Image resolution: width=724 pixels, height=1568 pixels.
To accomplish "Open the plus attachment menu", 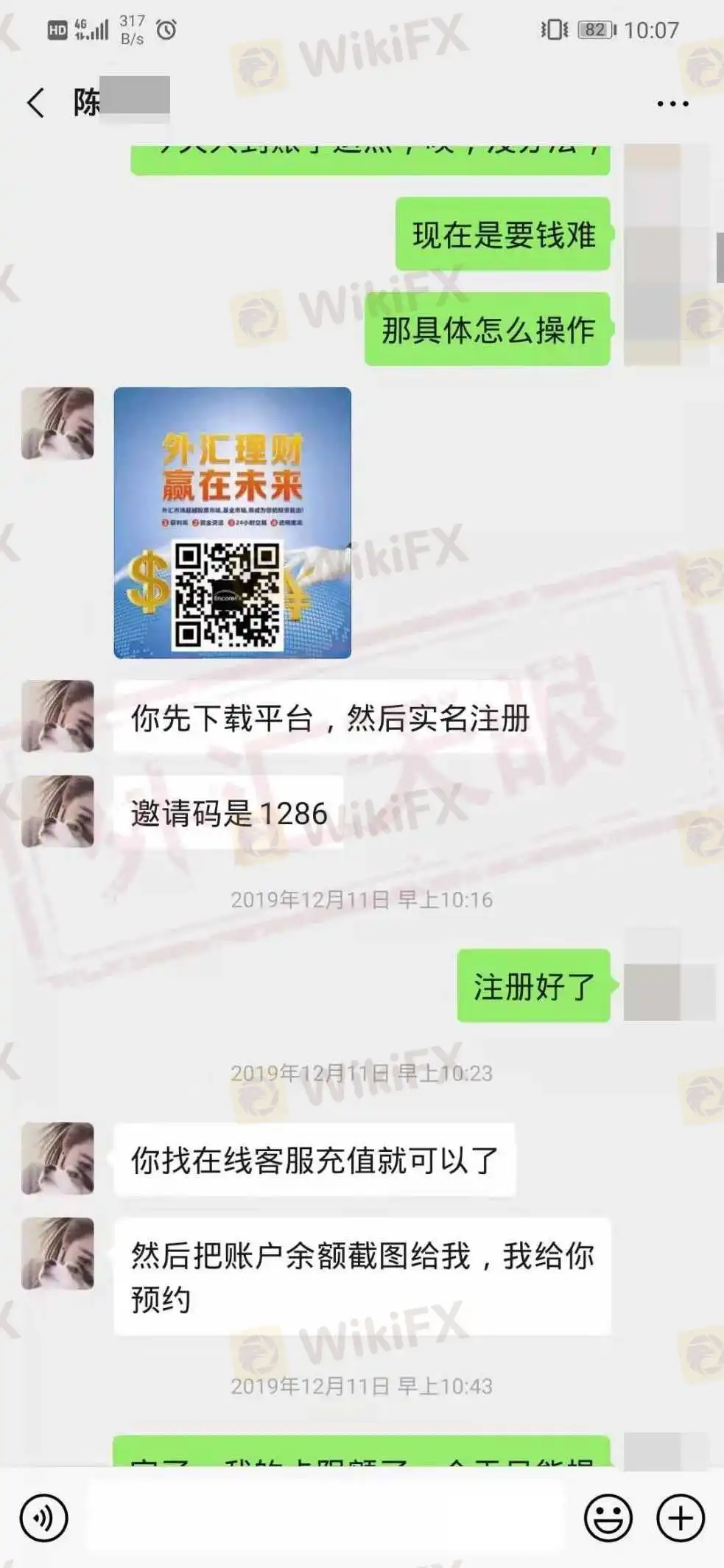I will coord(680,1518).
